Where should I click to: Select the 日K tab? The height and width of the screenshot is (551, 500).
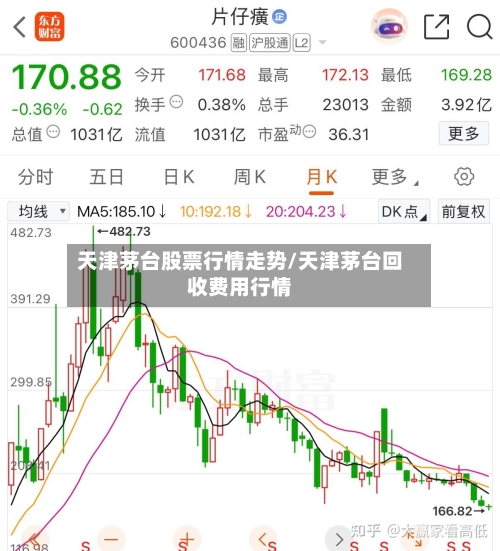point(179,177)
